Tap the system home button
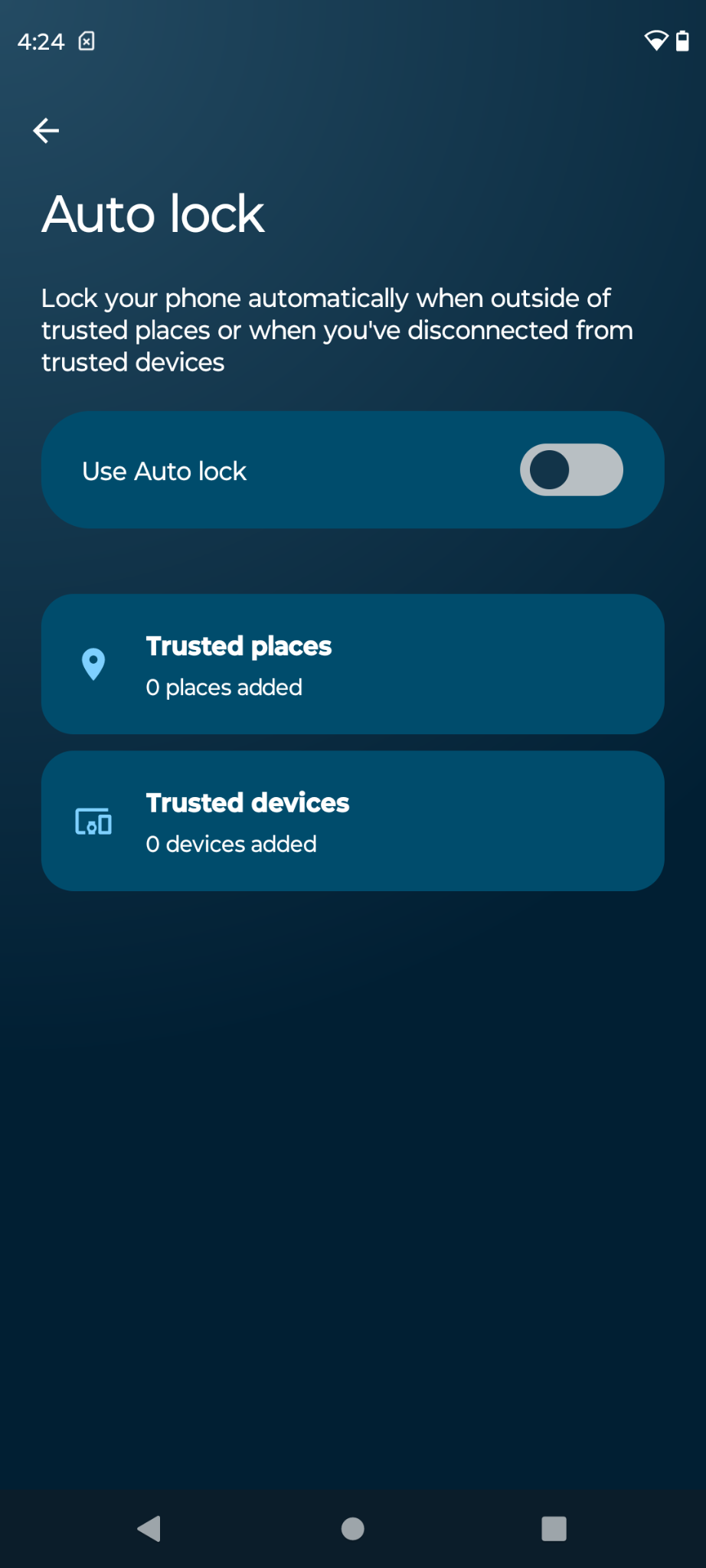Viewport: 706px width, 1568px height. tap(353, 1529)
